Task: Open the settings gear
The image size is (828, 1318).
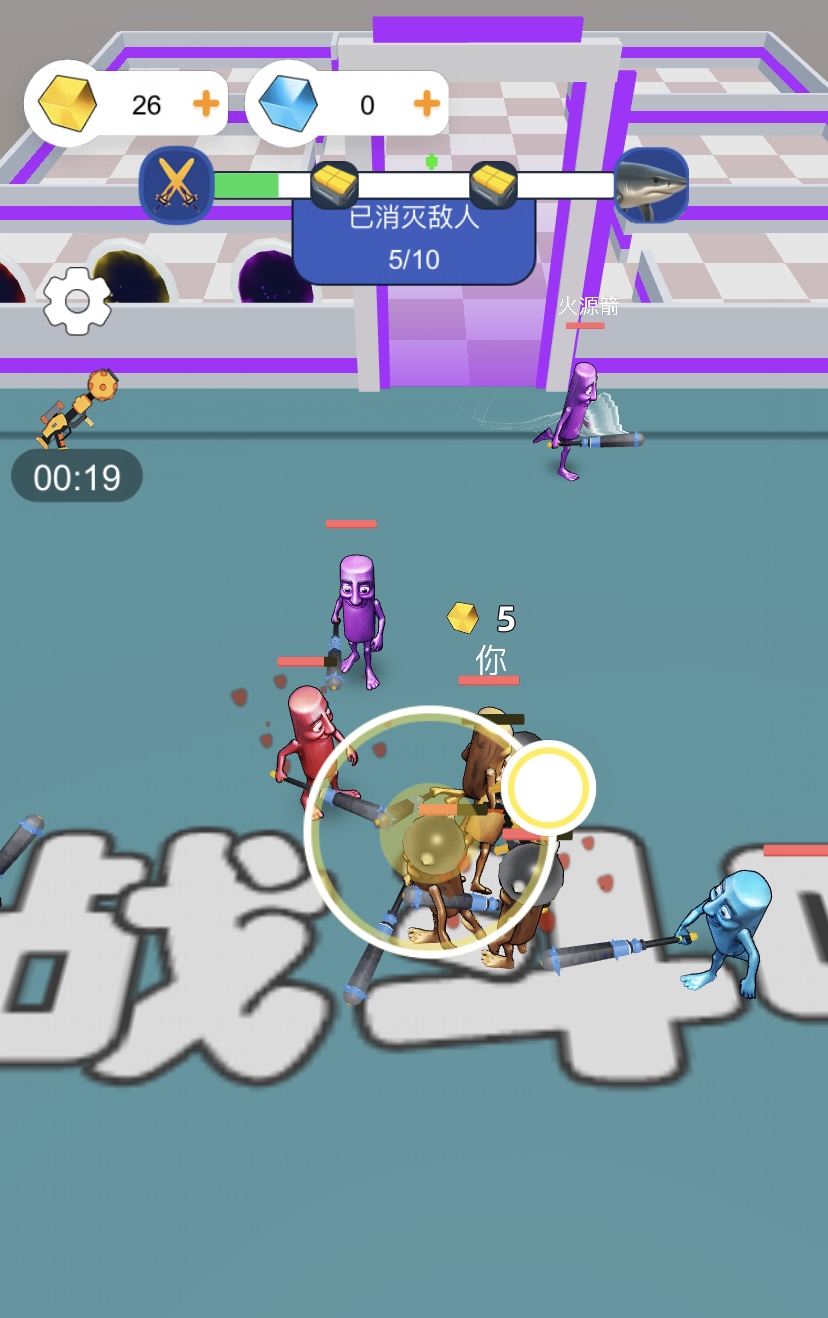Action: pyautogui.click(x=77, y=300)
